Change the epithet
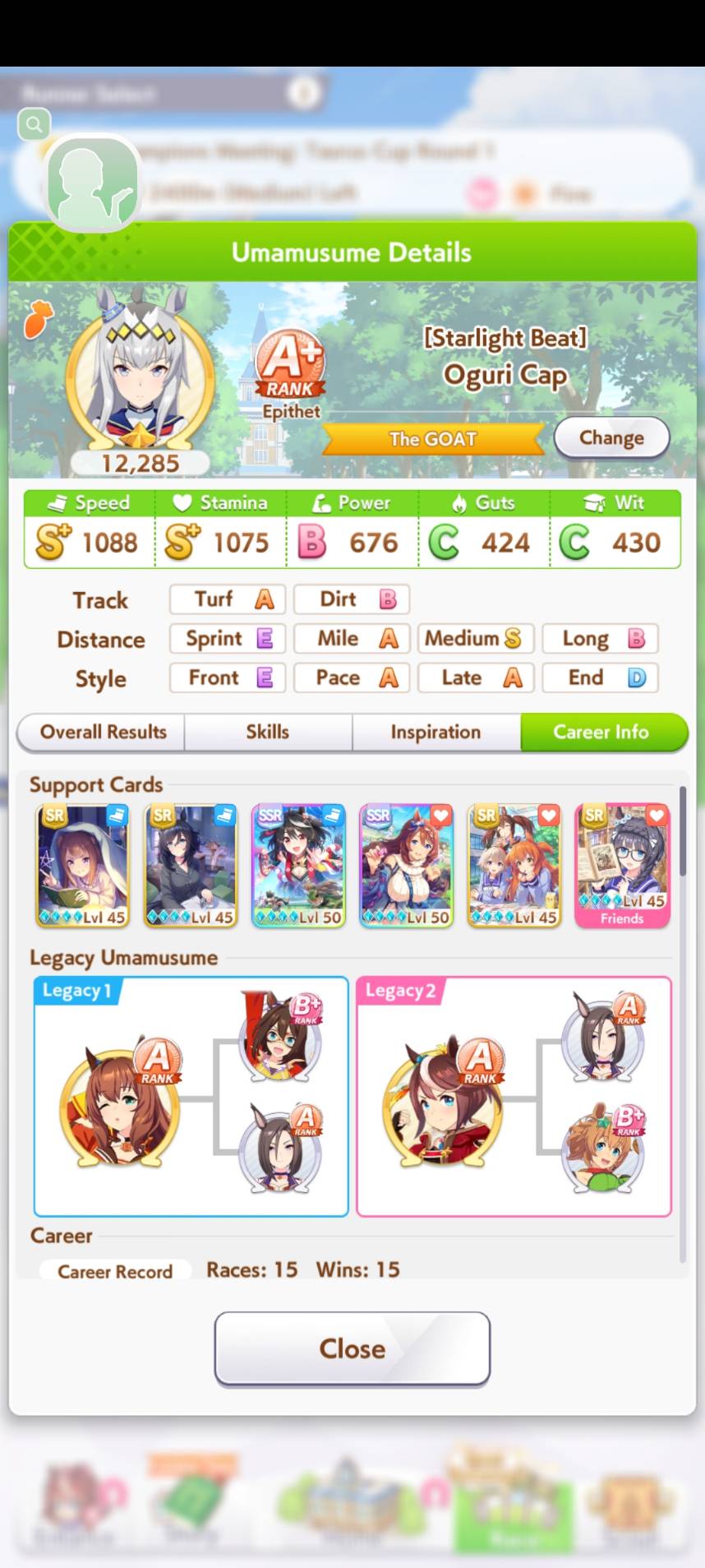Viewport: 705px width, 1568px height. click(x=611, y=437)
